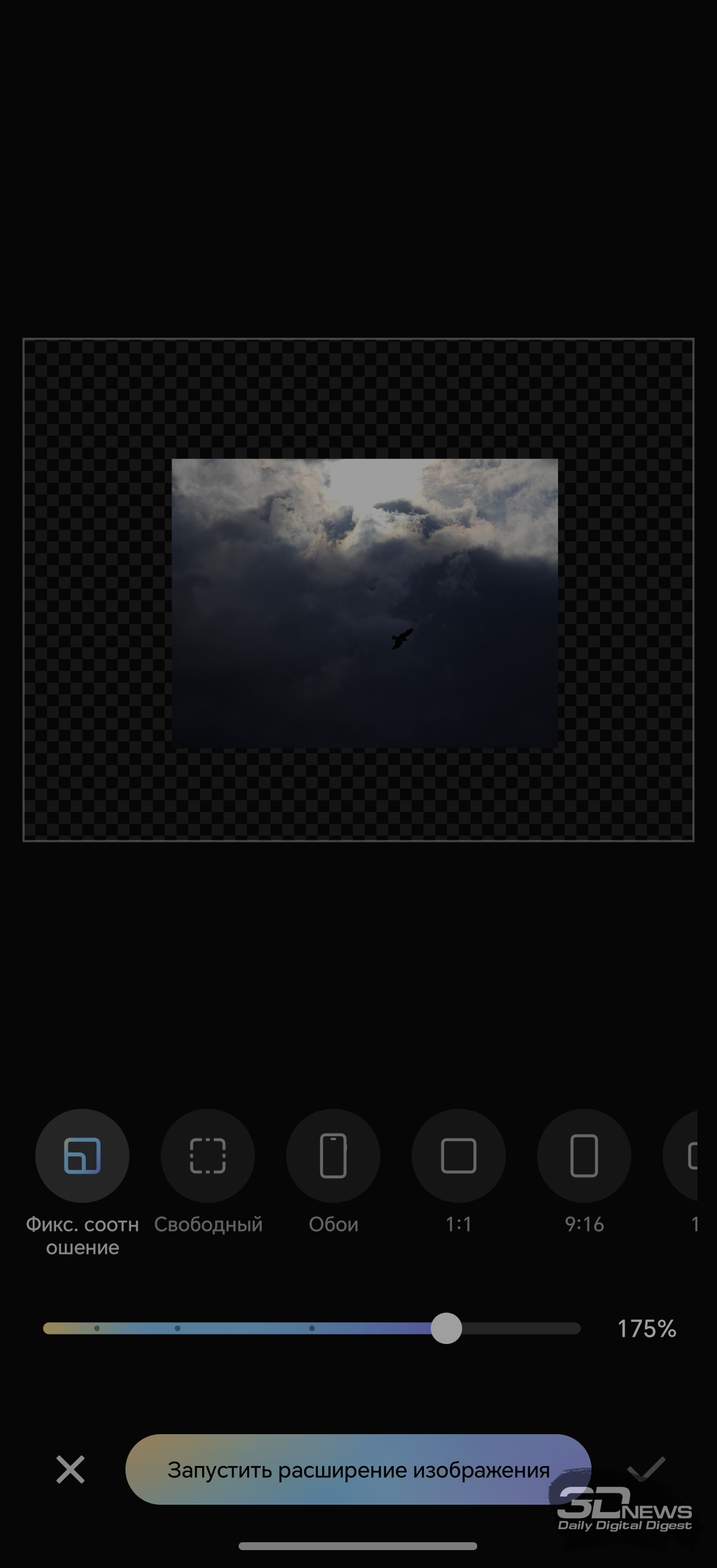Tap Запустить расширение изображения button
The height and width of the screenshot is (1568, 717).
tap(358, 1469)
